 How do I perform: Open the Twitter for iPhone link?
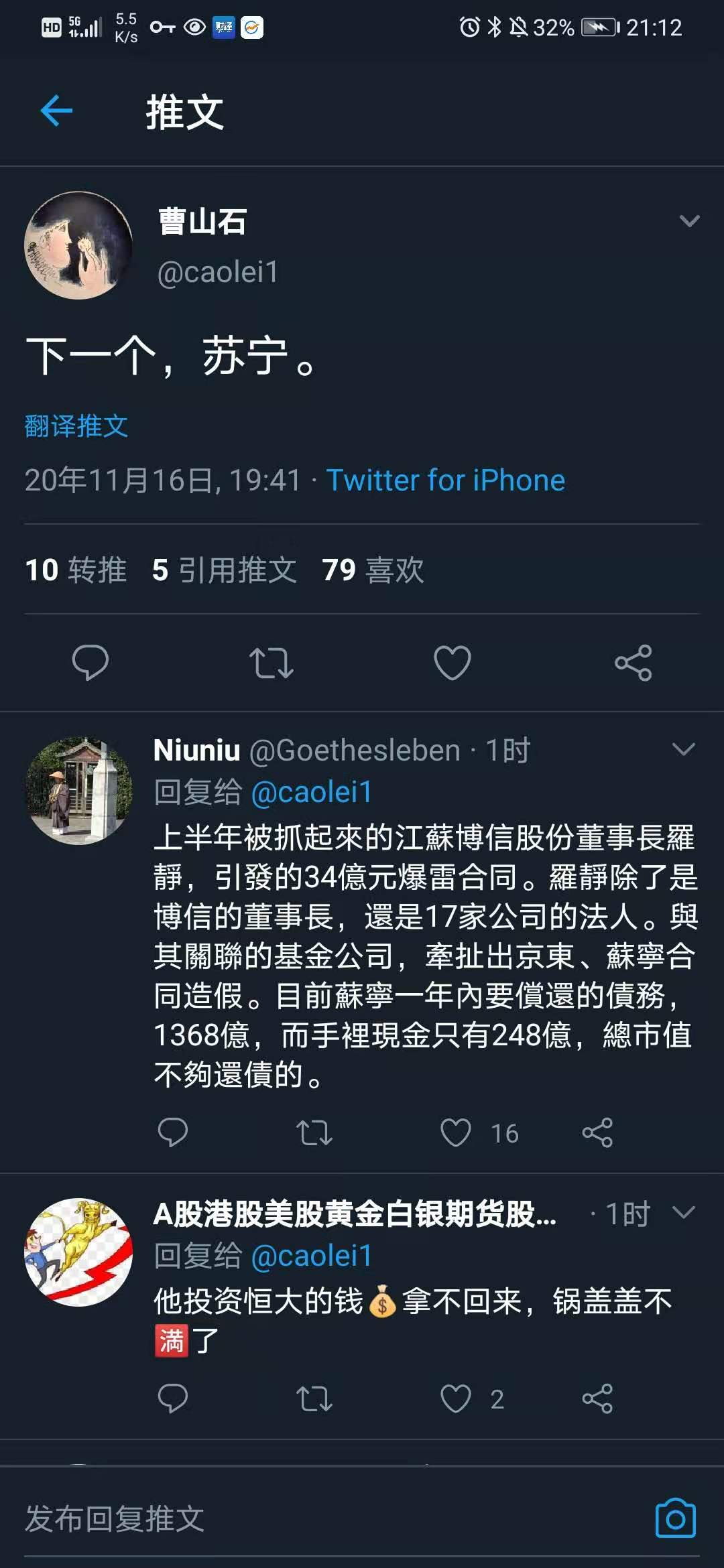[x=445, y=480]
